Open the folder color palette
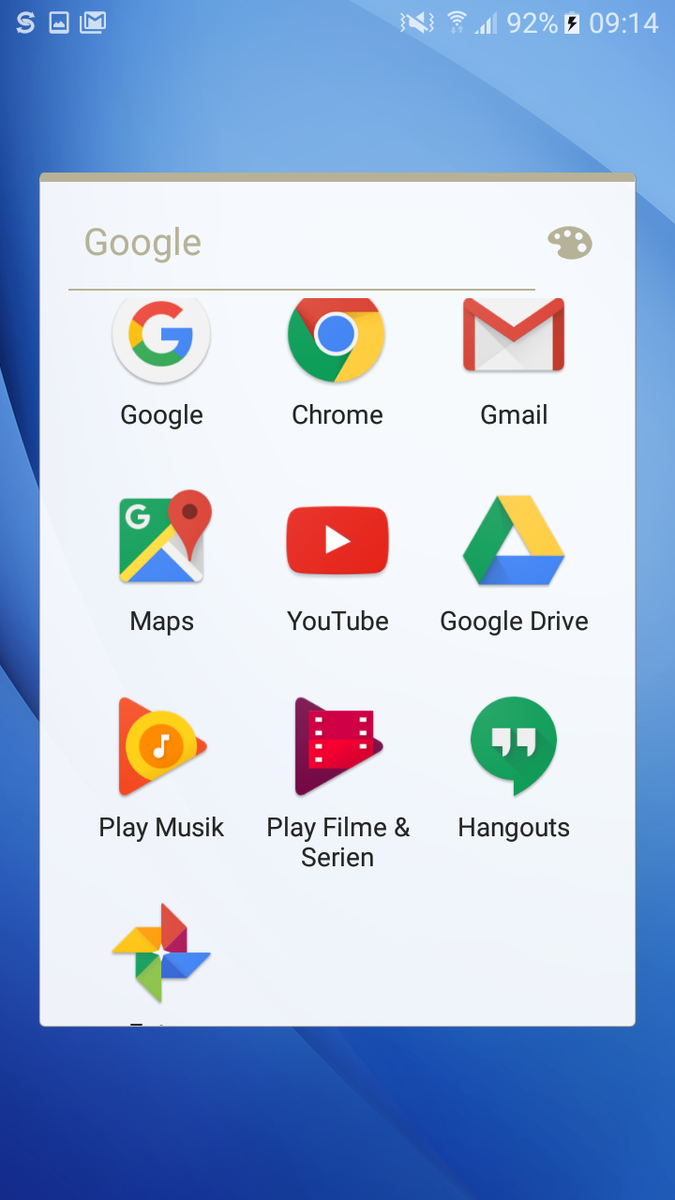 [570, 243]
